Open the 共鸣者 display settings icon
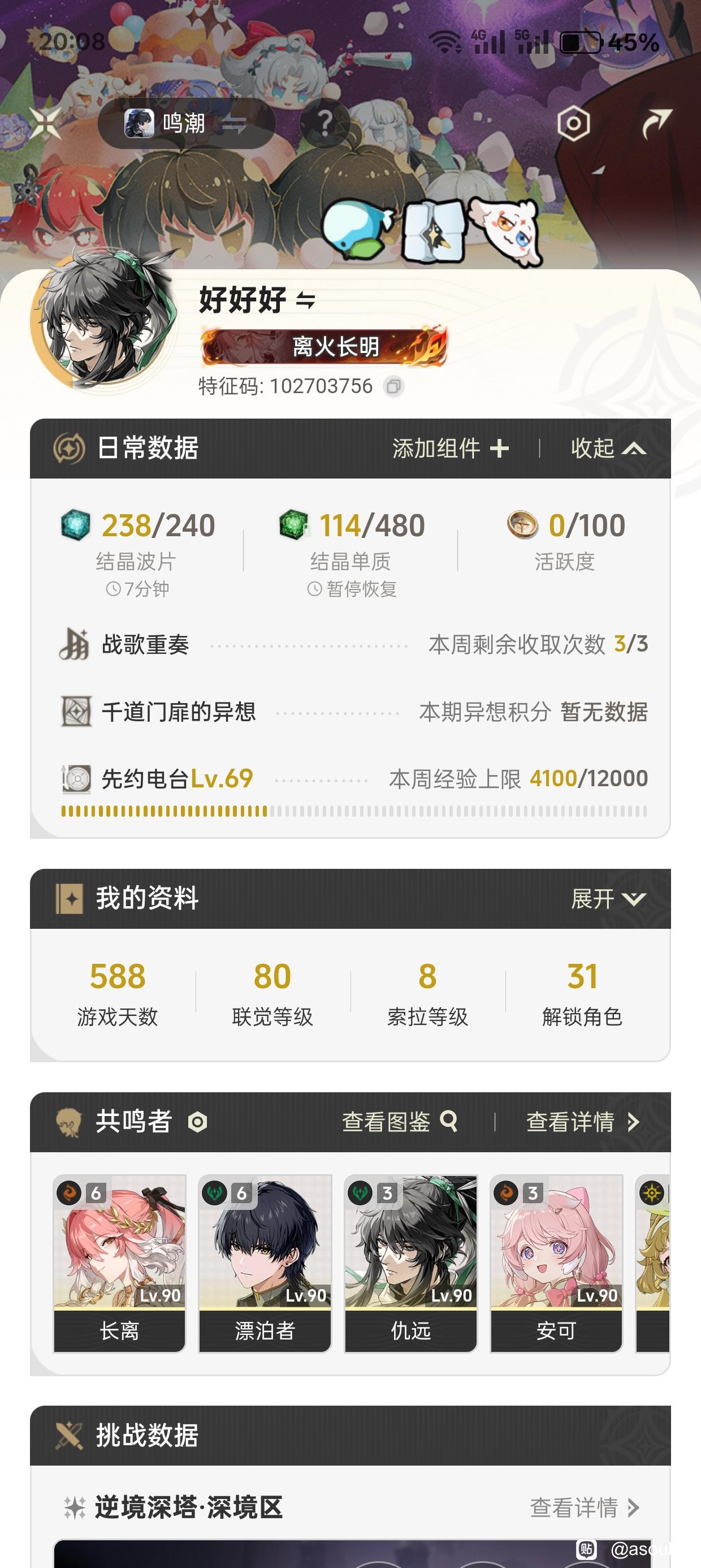The width and height of the screenshot is (701, 1568). (x=198, y=1122)
